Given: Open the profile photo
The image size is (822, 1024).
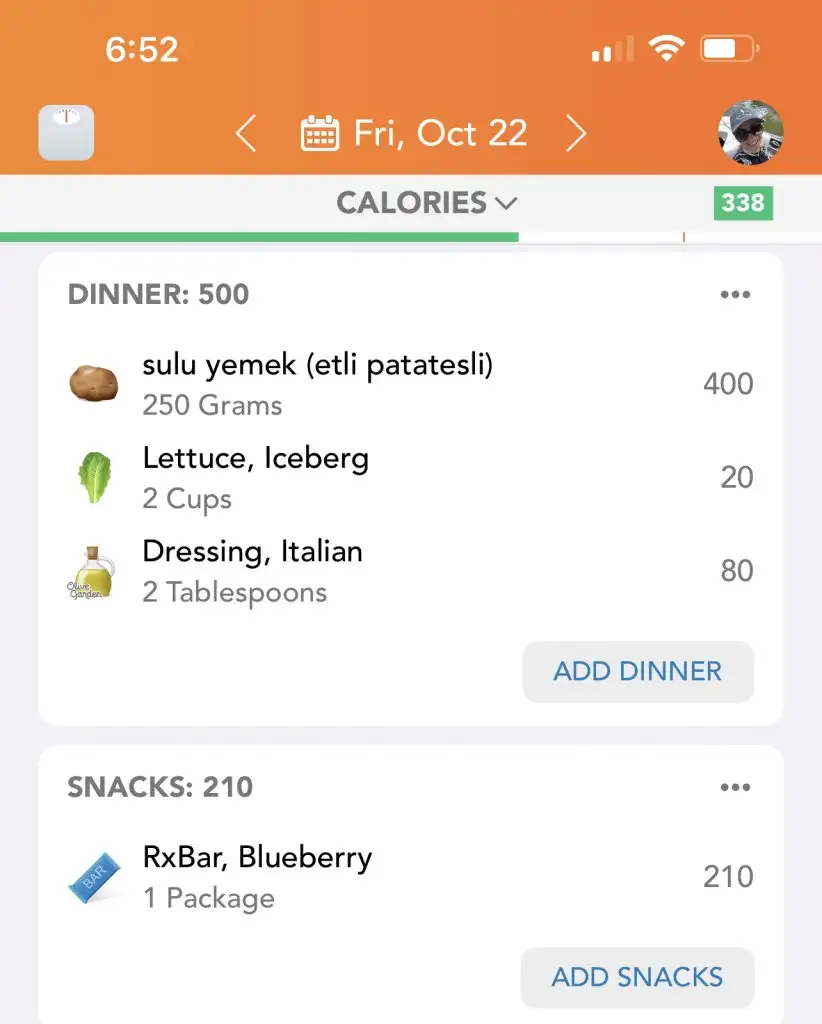Looking at the screenshot, I should [750, 133].
